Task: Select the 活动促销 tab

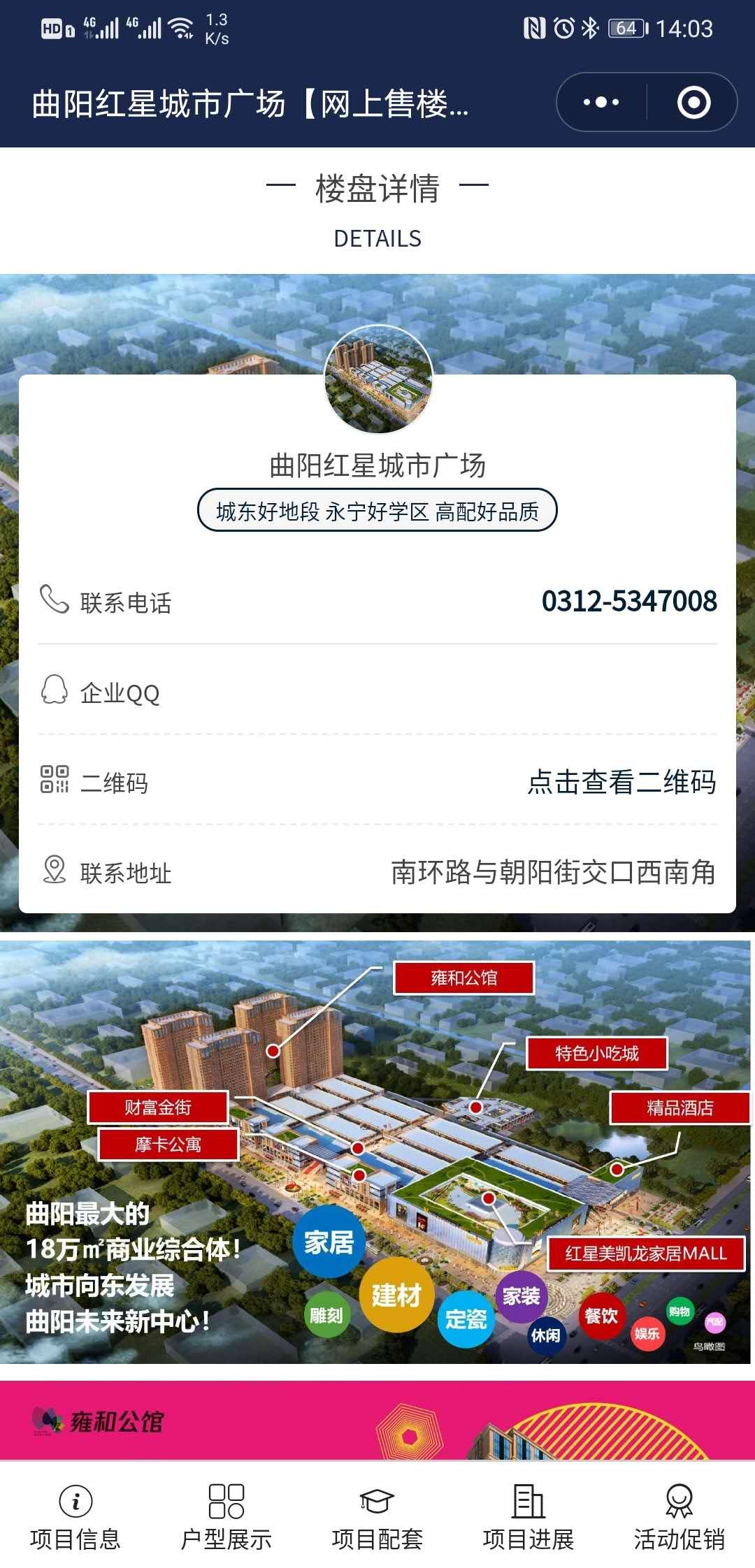Action: pos(679,1518)
